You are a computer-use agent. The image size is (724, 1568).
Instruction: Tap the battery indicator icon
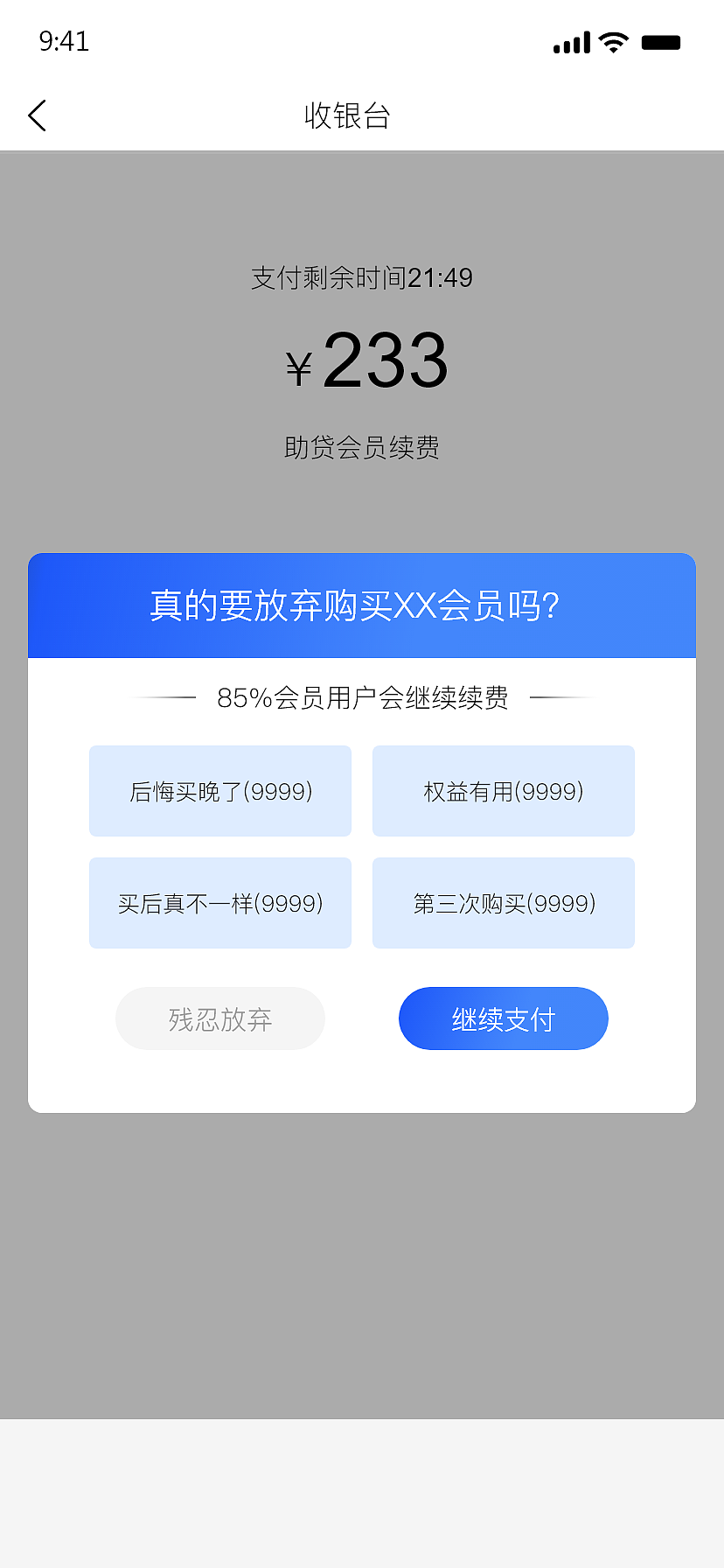(662, 42)
